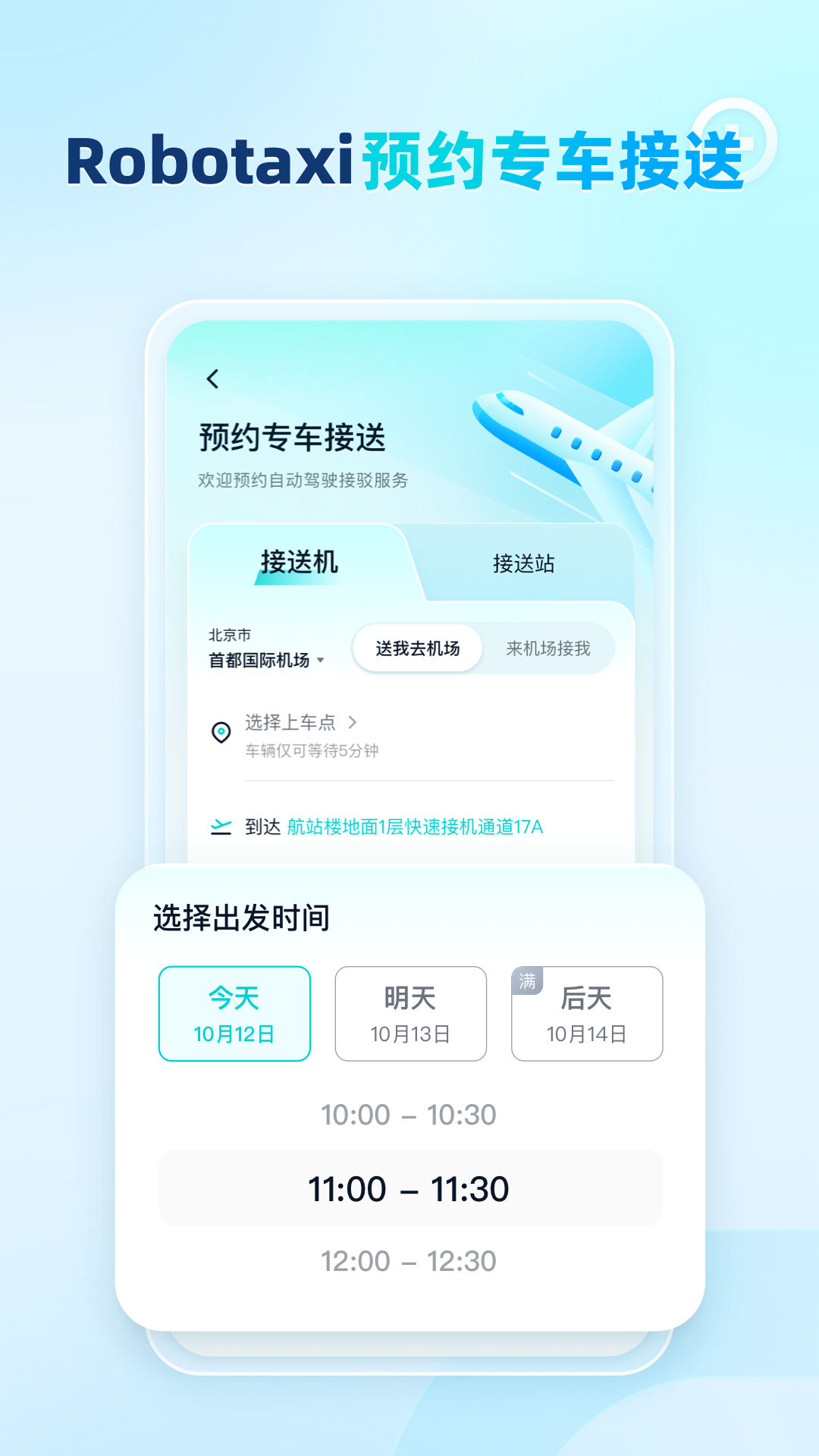
Task: Select 送我去机场 option
Action: click(416, 647)
